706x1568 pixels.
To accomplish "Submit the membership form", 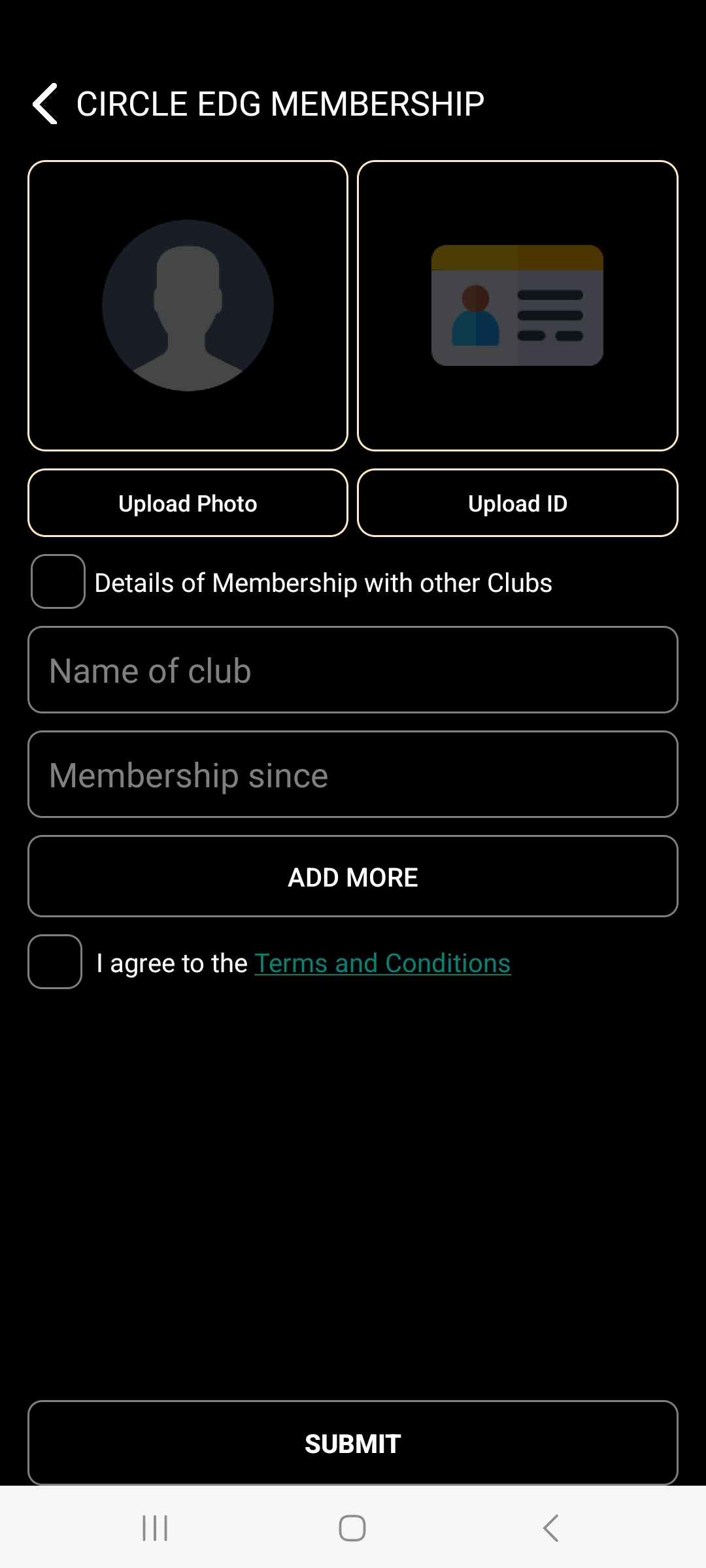I will click(x=353, y=1443).
